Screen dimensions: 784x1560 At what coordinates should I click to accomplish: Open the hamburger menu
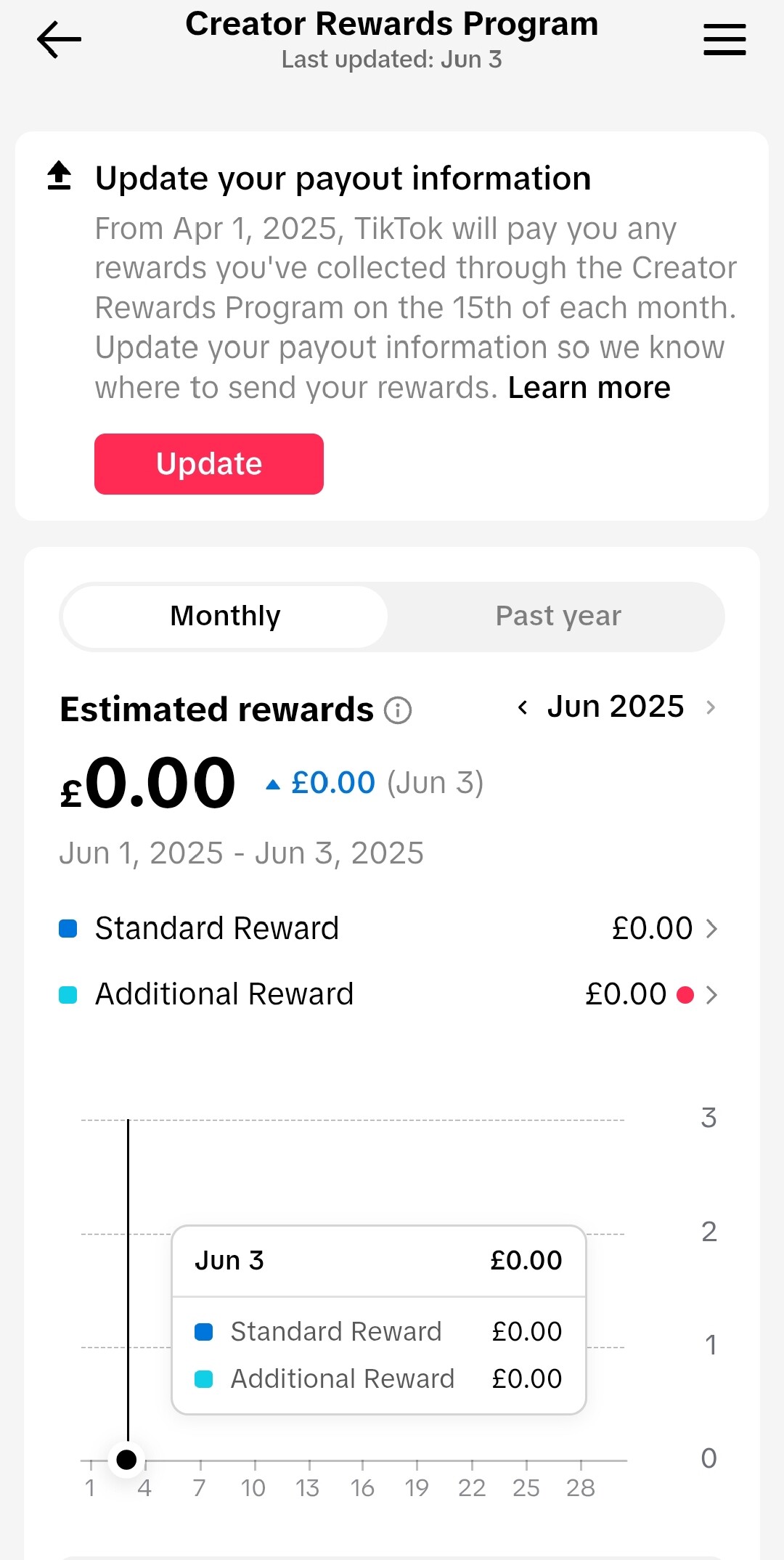pyautogui.click(x=724, y=39)
